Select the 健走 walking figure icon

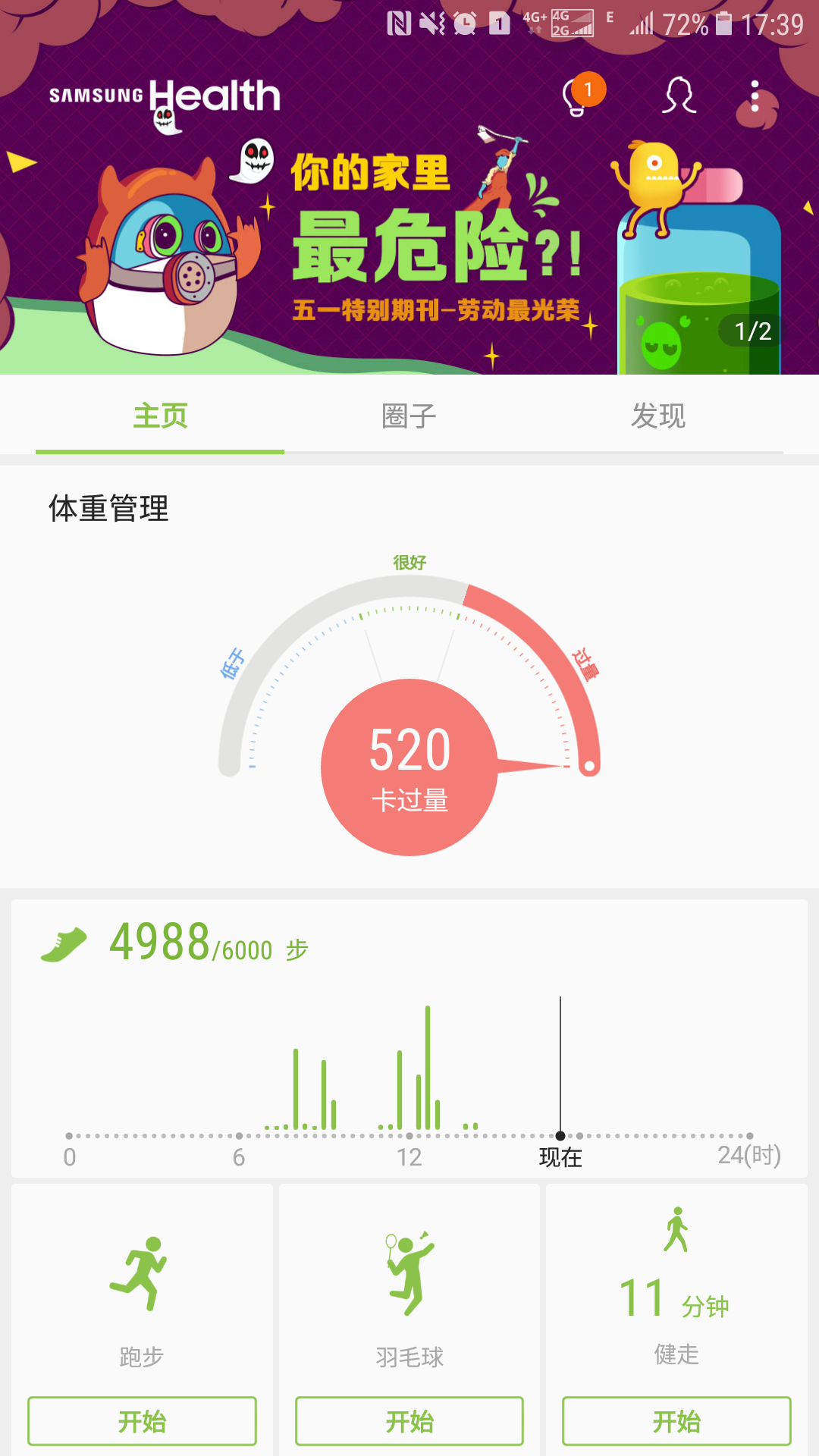point(676,1227)
